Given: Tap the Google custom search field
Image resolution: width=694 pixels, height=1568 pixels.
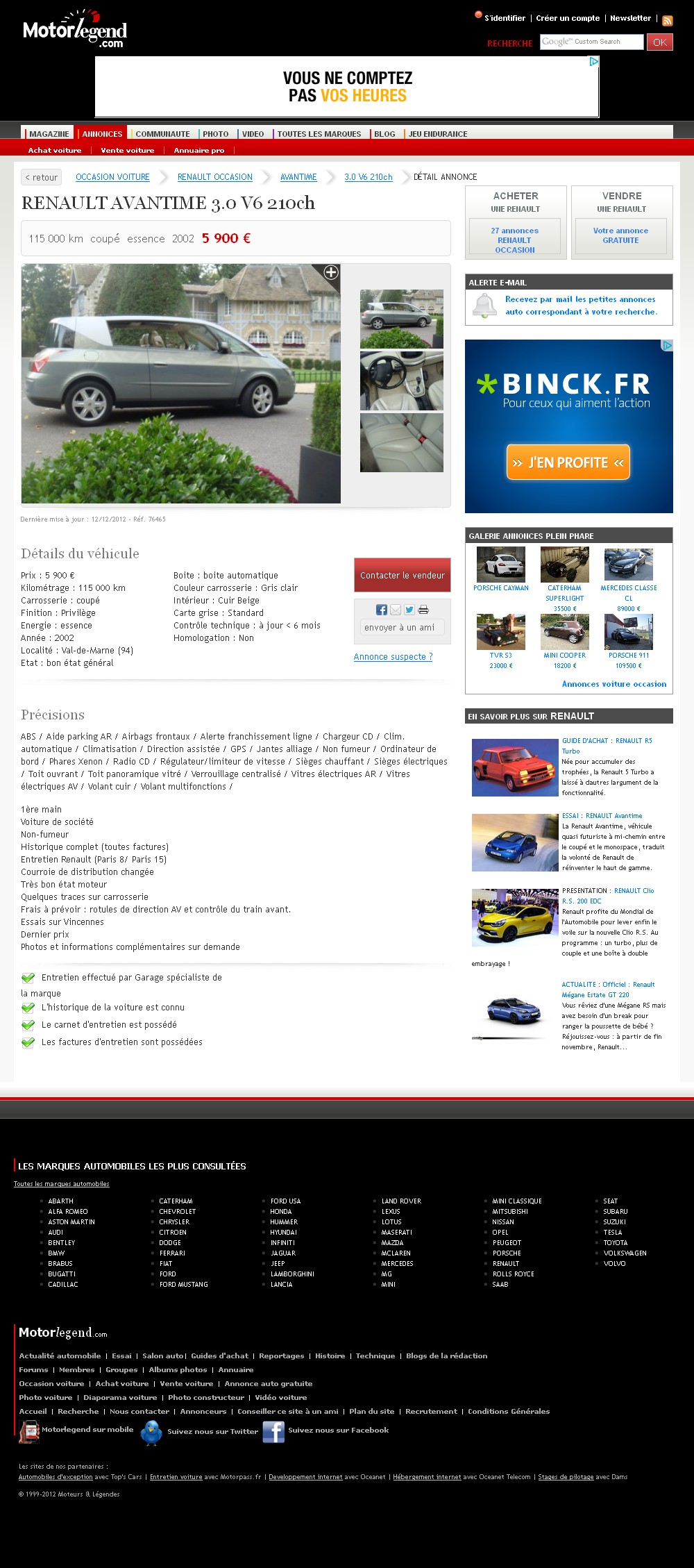Looking at the screenshot, I should (591, 42).
